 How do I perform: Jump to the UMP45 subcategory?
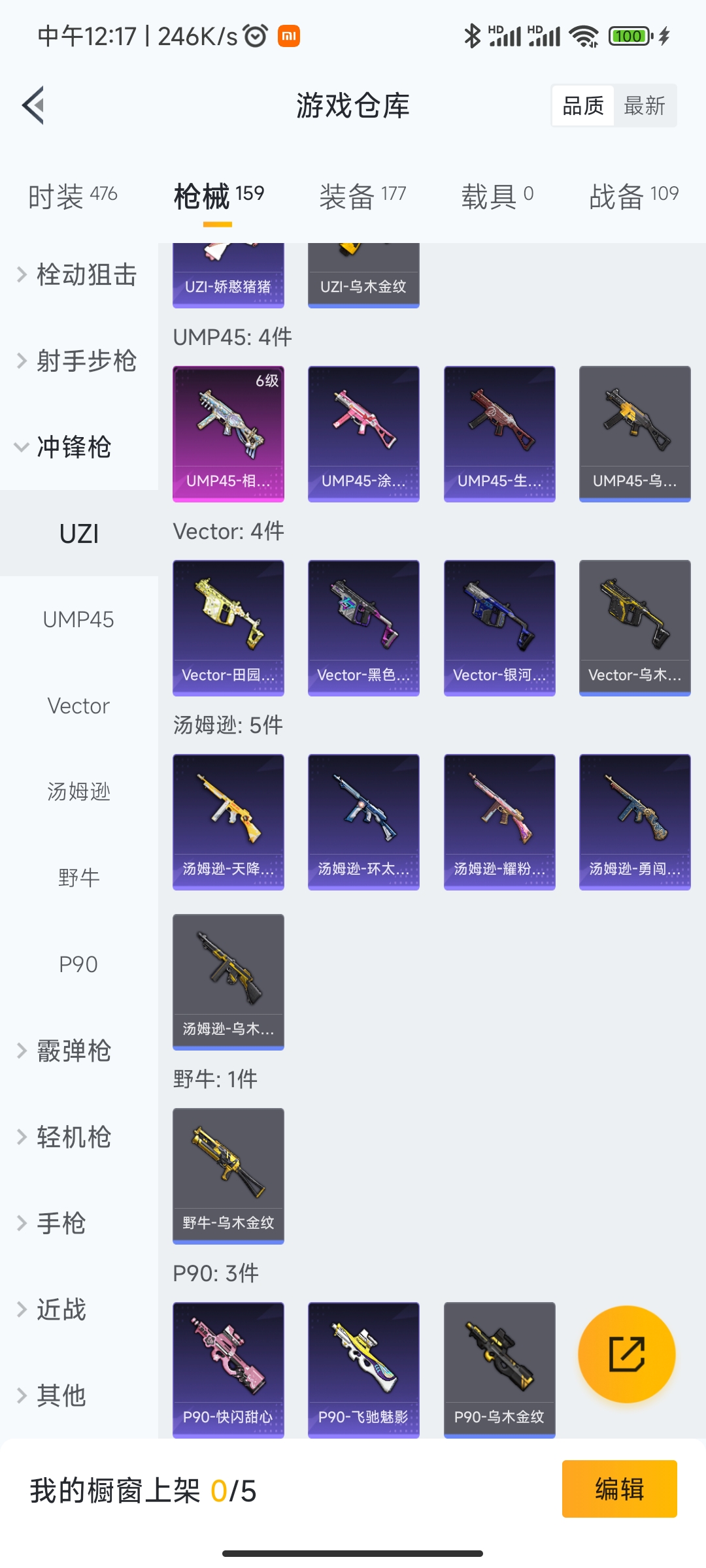pyautogui.click(x=78, y=619)
